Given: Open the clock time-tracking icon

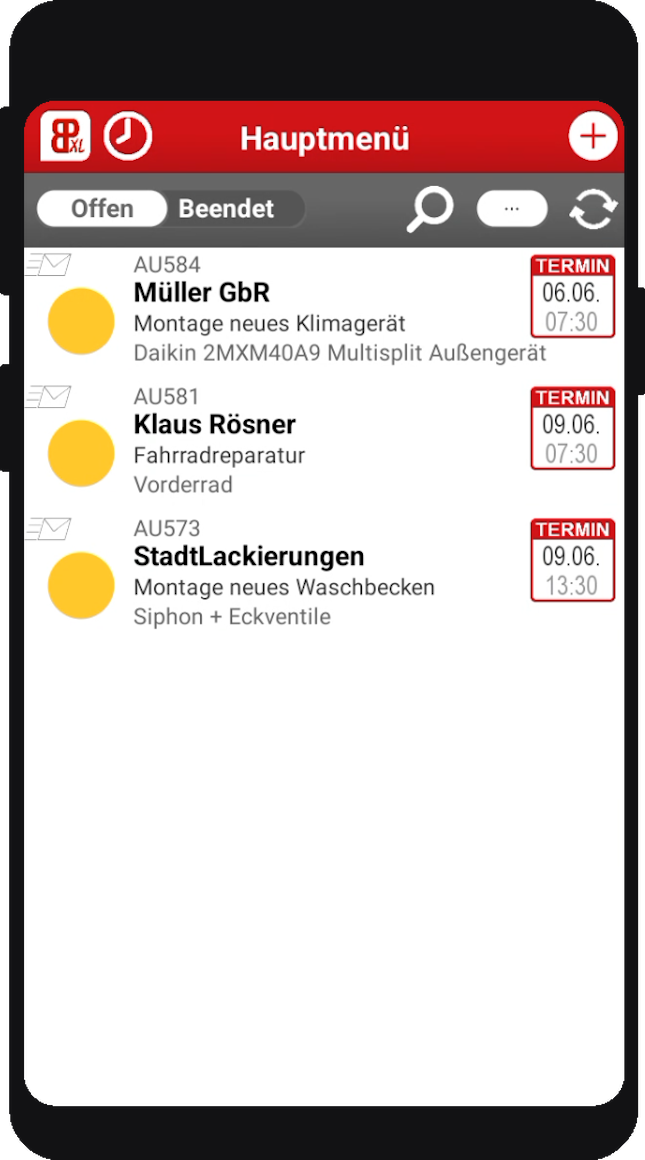Looking at the screenshot, I should point(127,136).
